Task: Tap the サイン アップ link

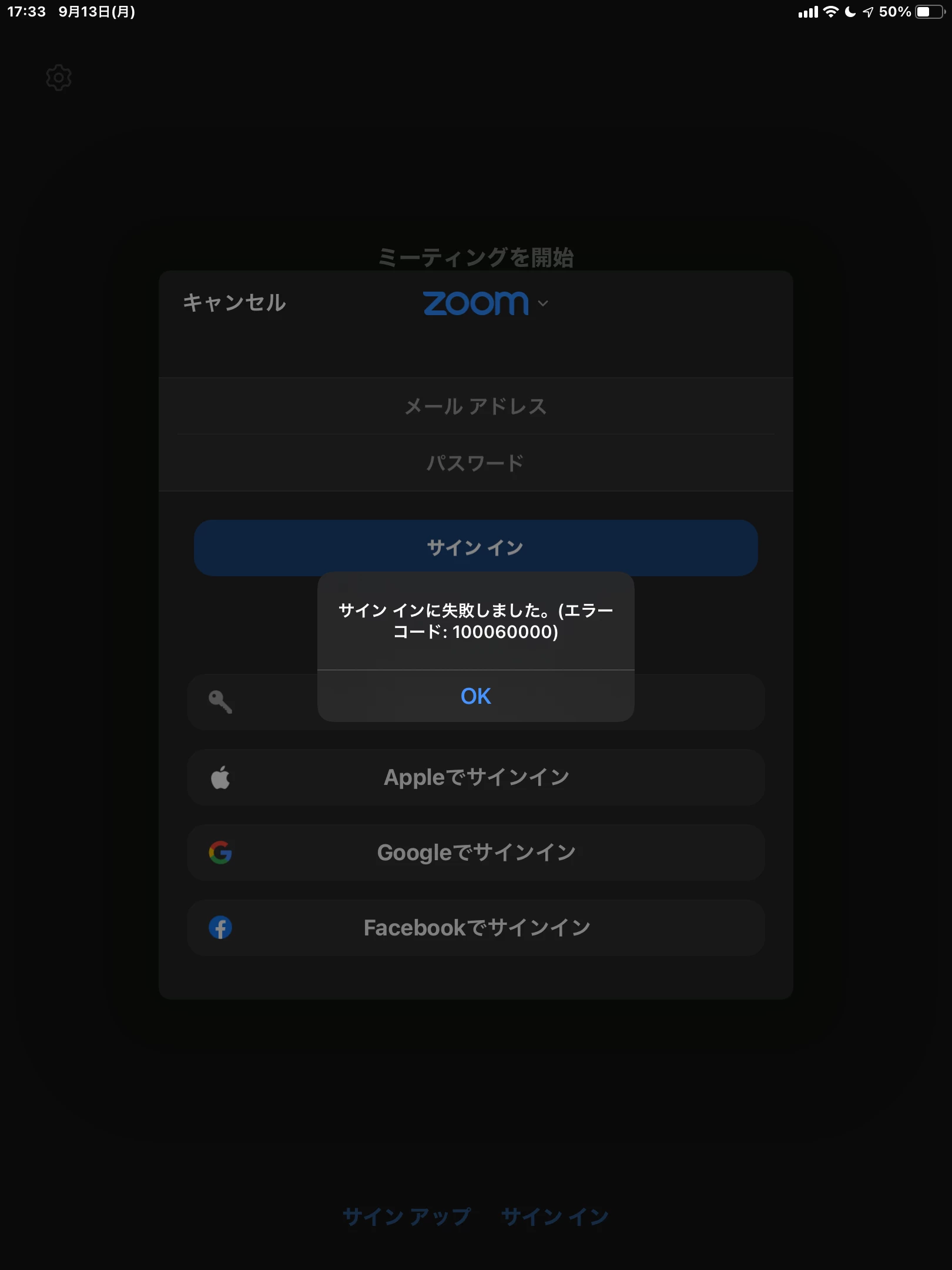Action: pyautogui.click(x=407, y=1216)
